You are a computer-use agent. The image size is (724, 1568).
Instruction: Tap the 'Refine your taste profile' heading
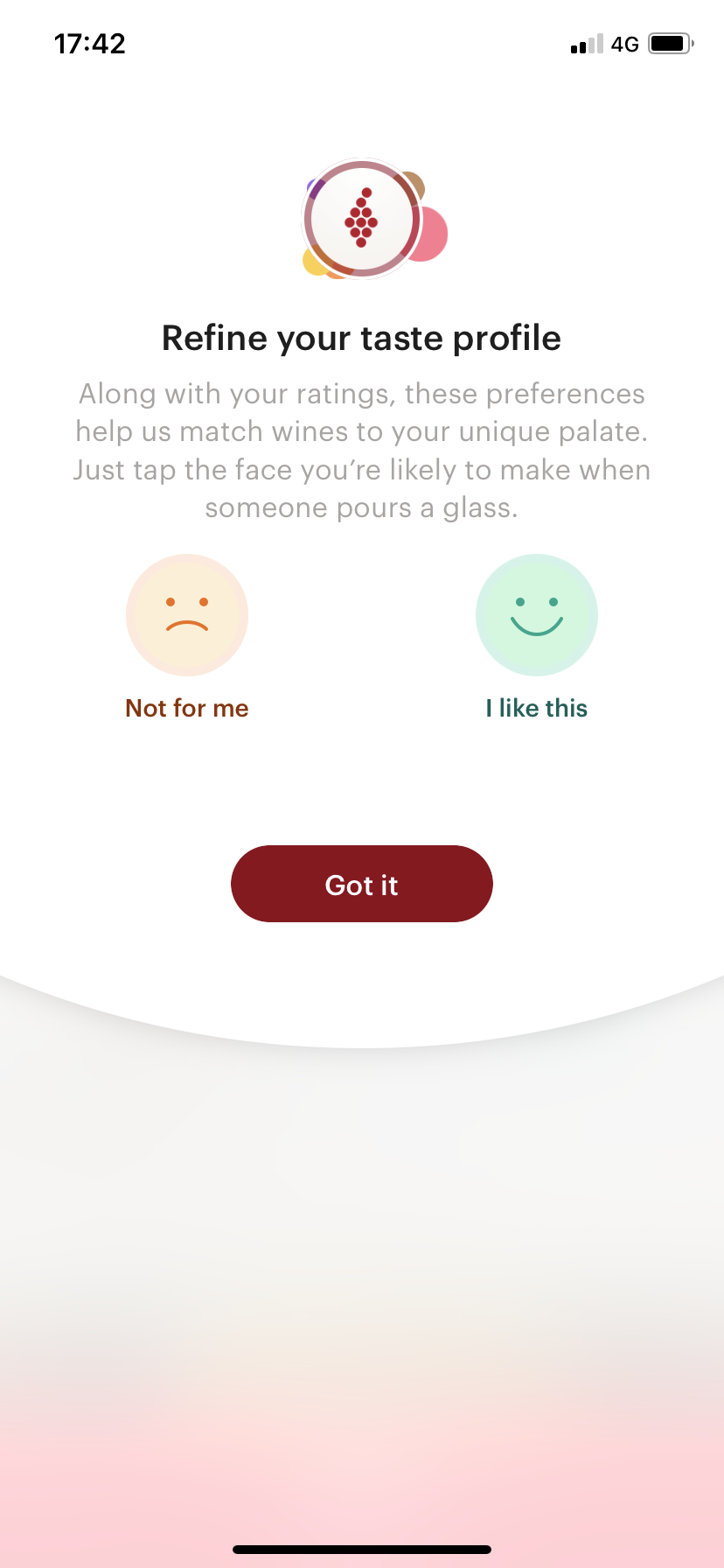pyautogui.click(x=361, y=338)
